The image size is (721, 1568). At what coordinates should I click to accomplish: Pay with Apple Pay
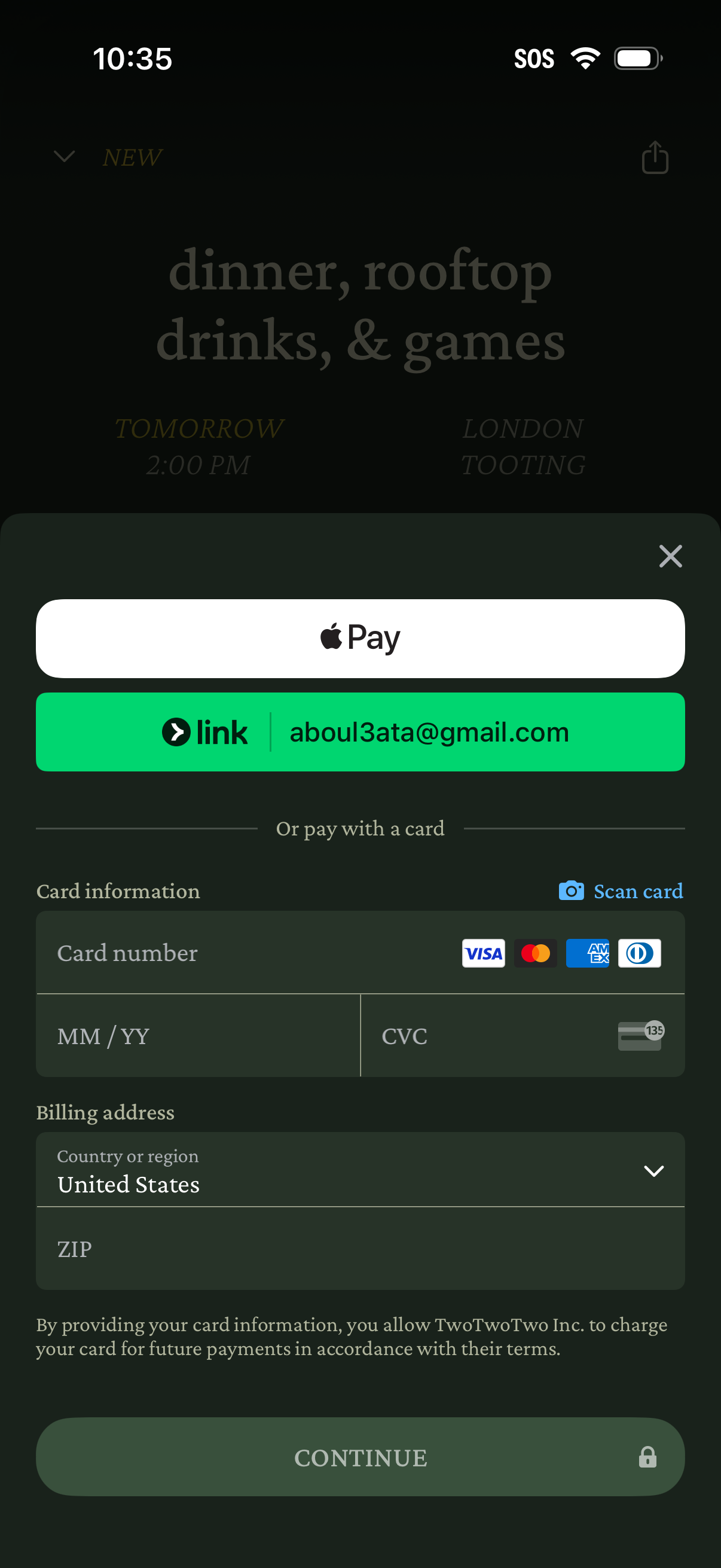tap(360, 638)
